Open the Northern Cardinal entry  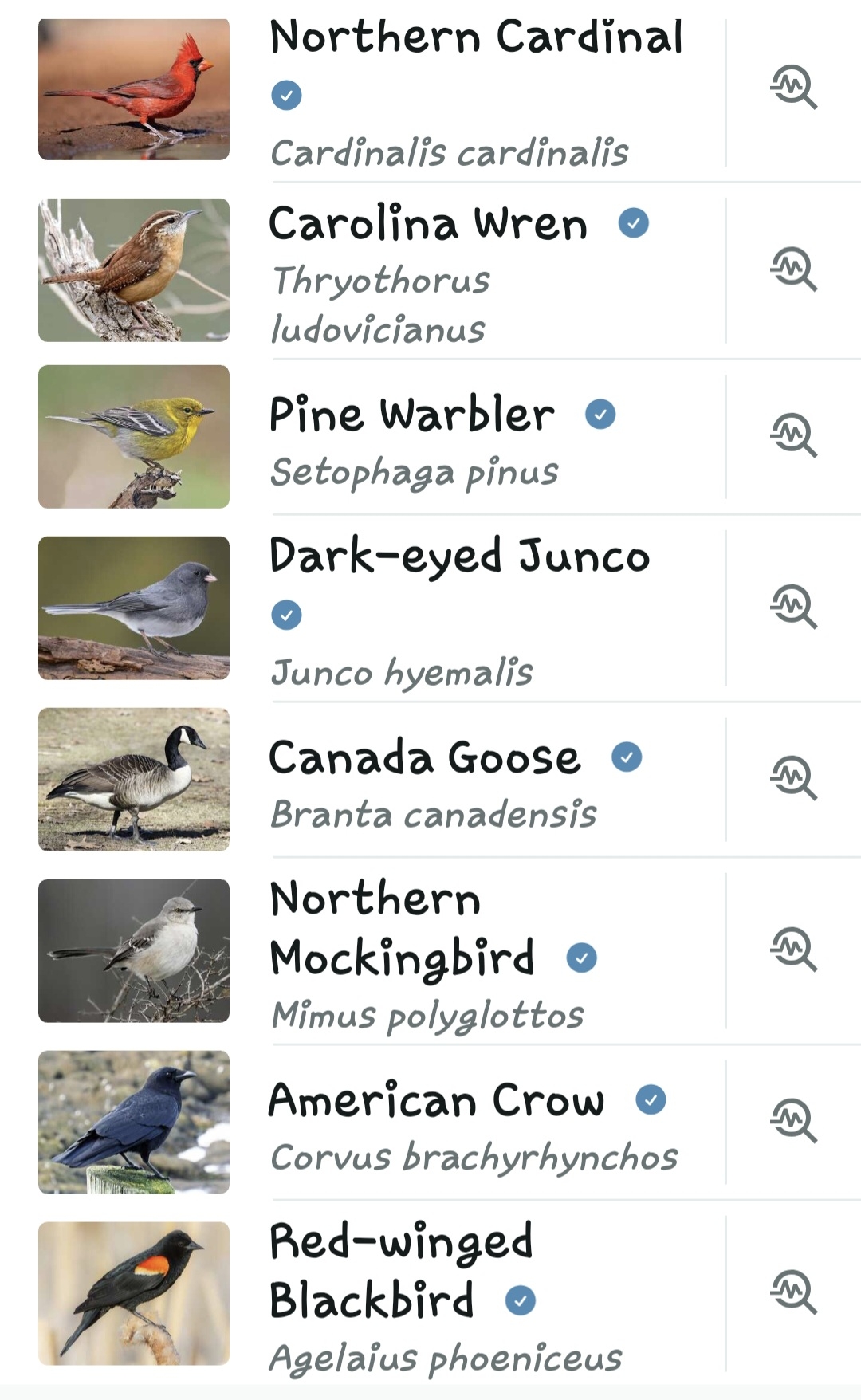point(476,37)
